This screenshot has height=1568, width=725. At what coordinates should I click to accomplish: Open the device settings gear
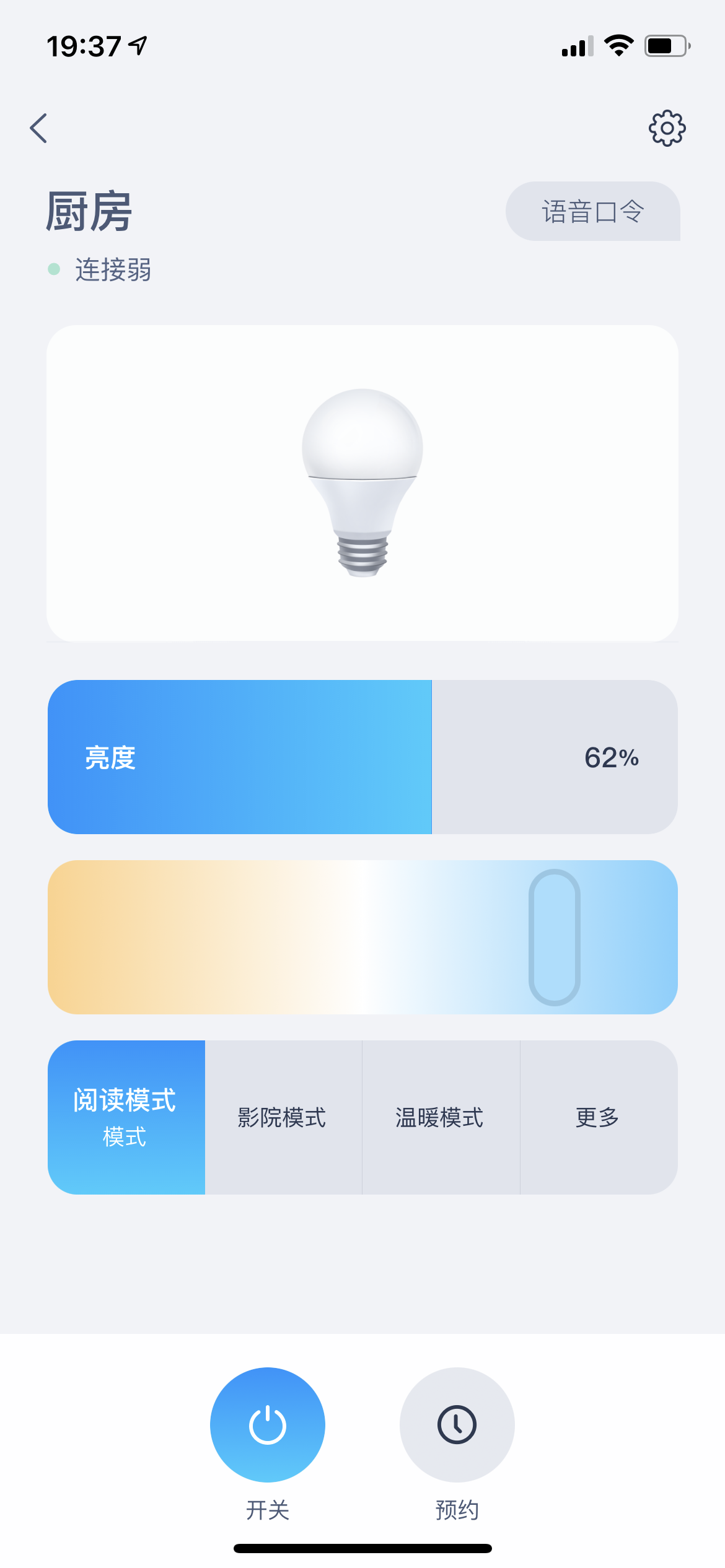click(x=667, y=128)
